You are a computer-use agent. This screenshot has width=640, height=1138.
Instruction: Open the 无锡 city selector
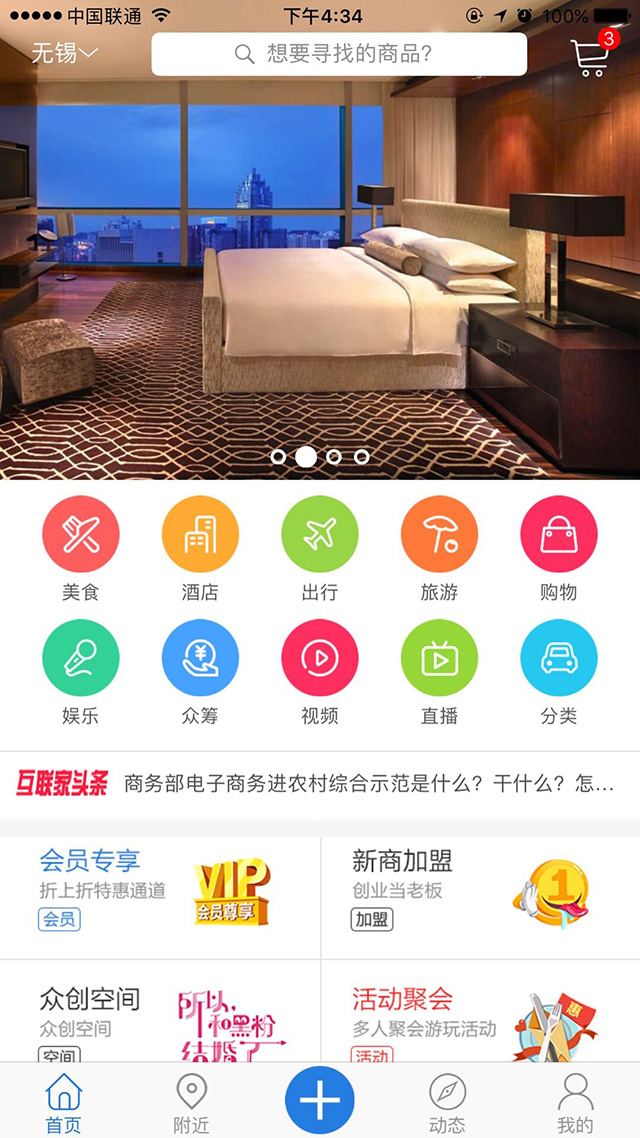pyautogui.click(x=64, y=54)
